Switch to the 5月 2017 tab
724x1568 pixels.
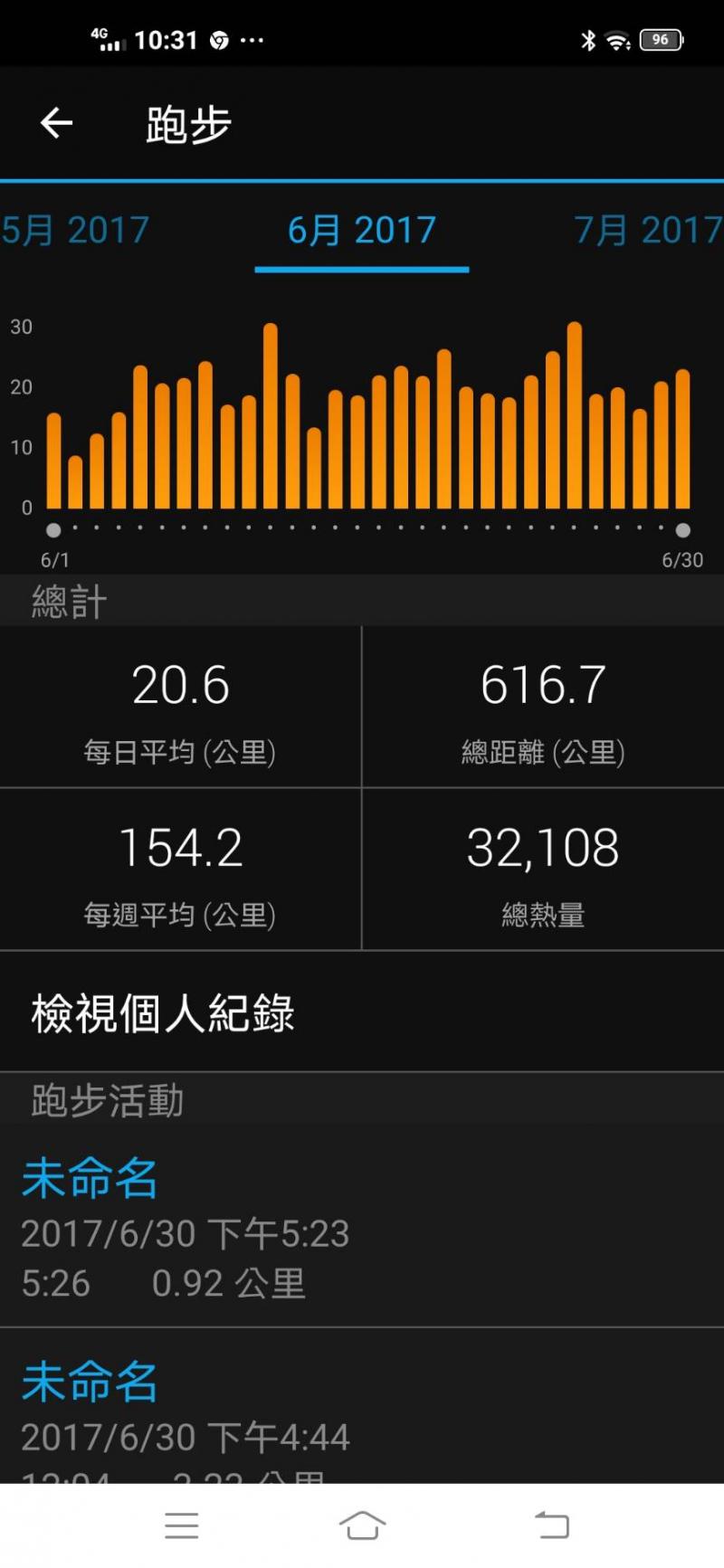(76, 230)
